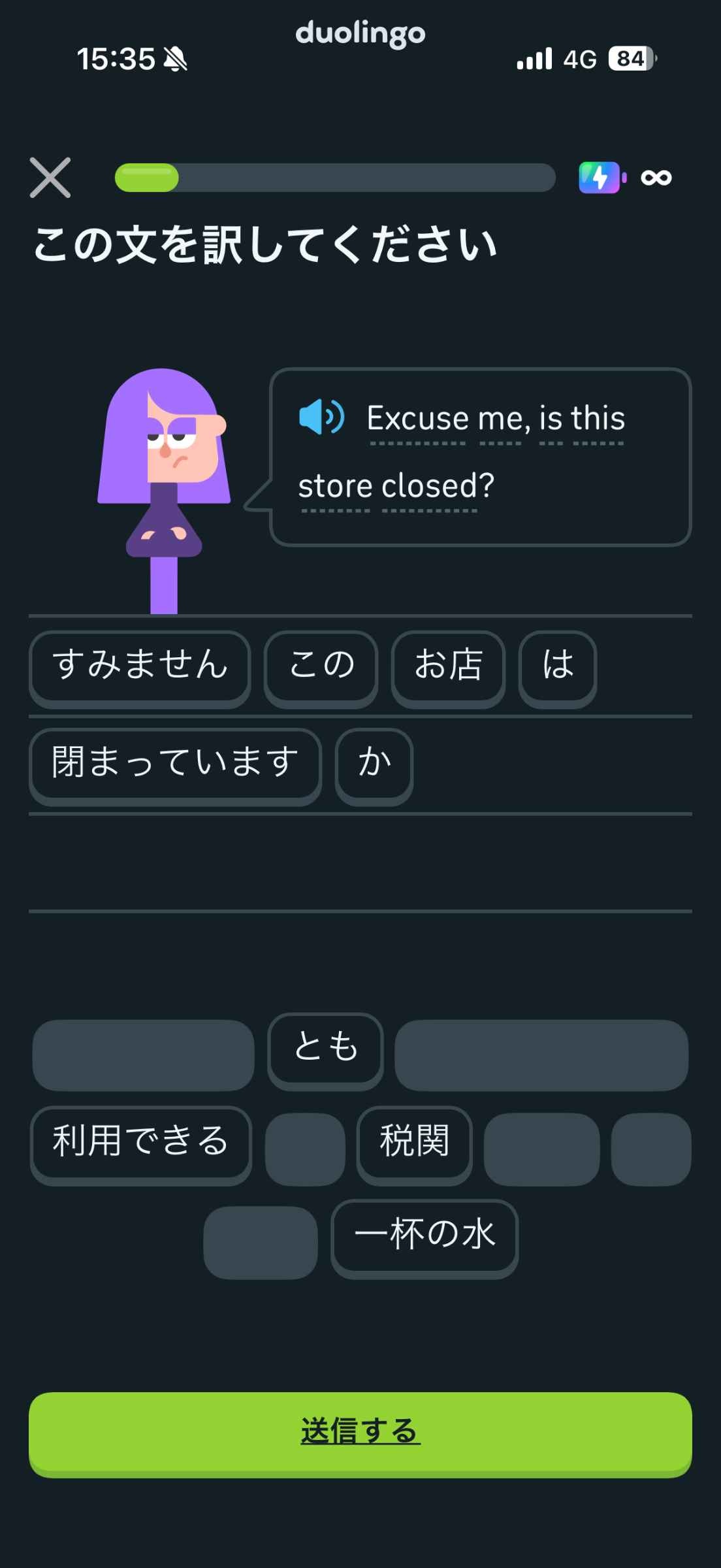Remove お店 from the answer
Viewport: 721px width, 1568px height.
pyautogui.click(x=448, y=666)
